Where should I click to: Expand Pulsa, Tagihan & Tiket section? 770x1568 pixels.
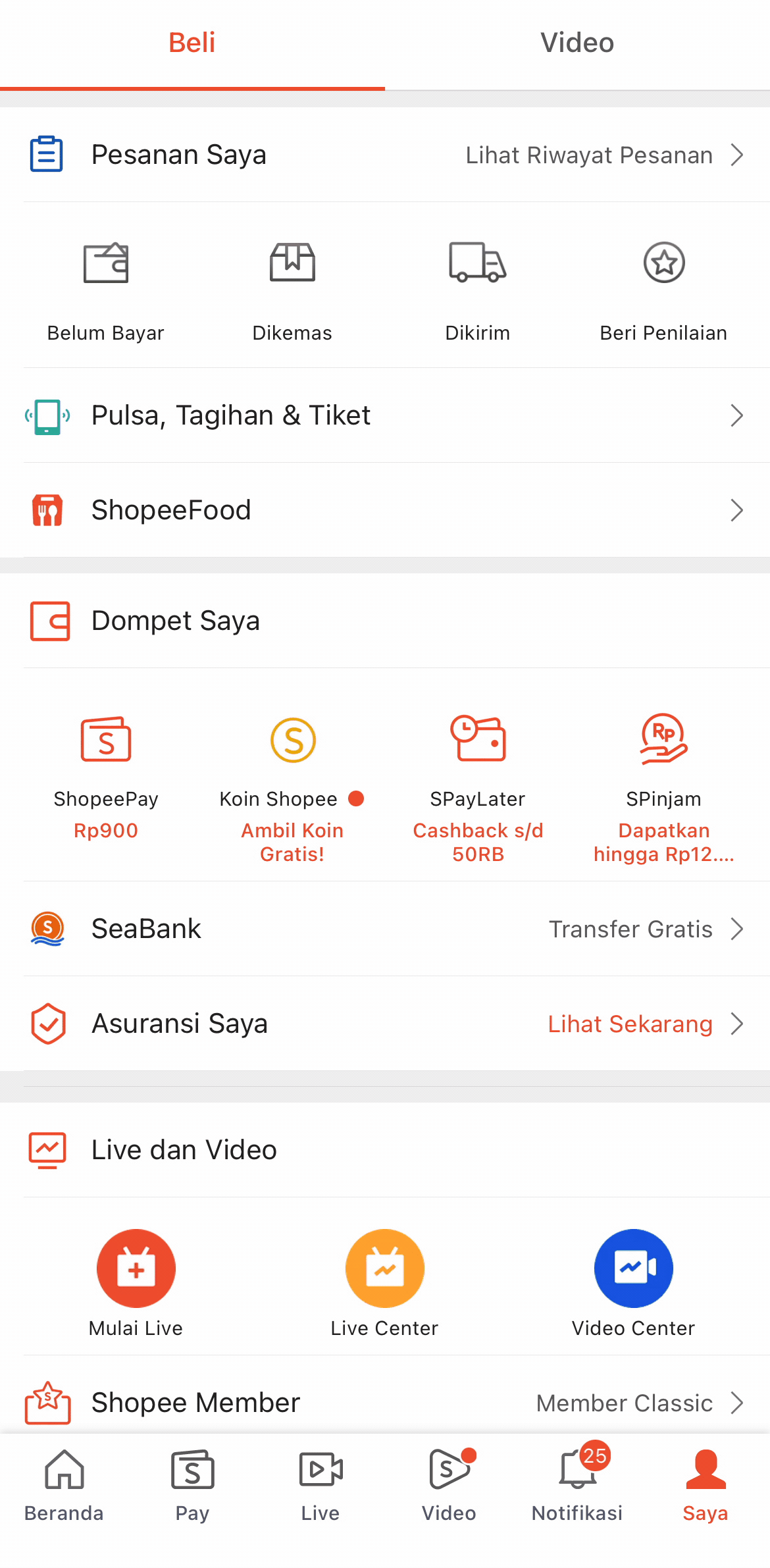(385, 415)
